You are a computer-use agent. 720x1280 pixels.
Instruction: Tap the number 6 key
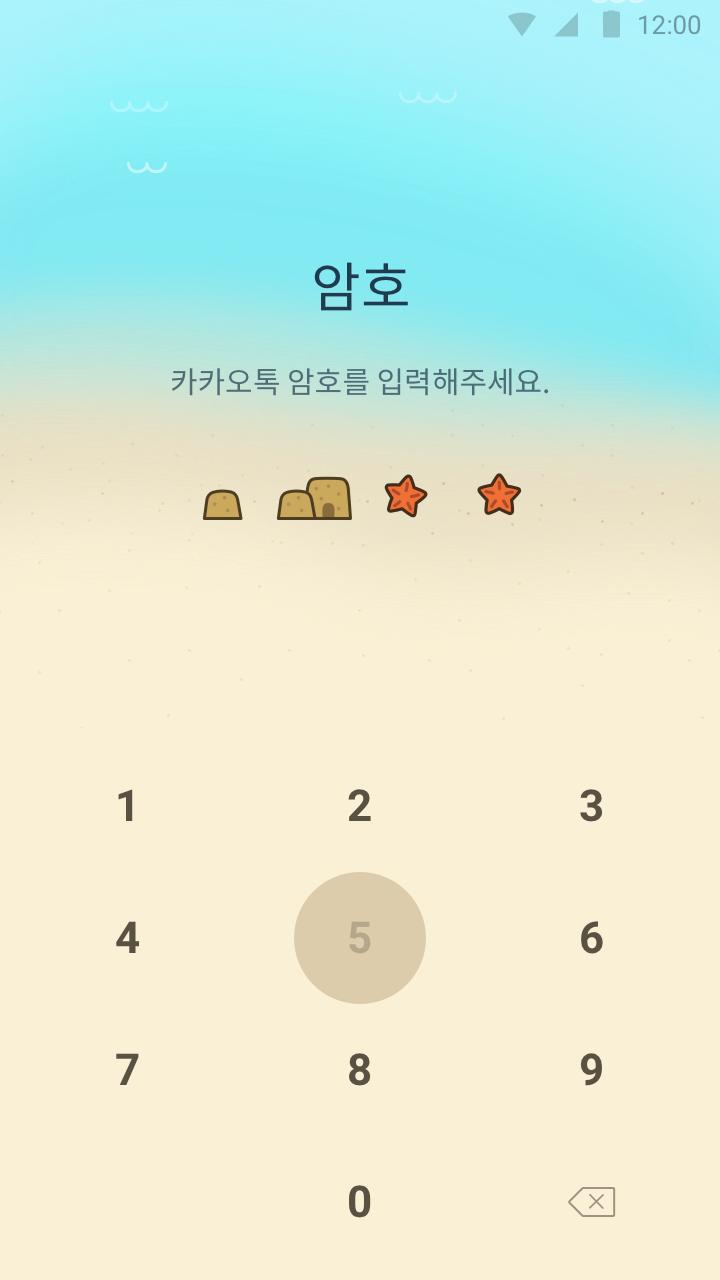point(592,938)
